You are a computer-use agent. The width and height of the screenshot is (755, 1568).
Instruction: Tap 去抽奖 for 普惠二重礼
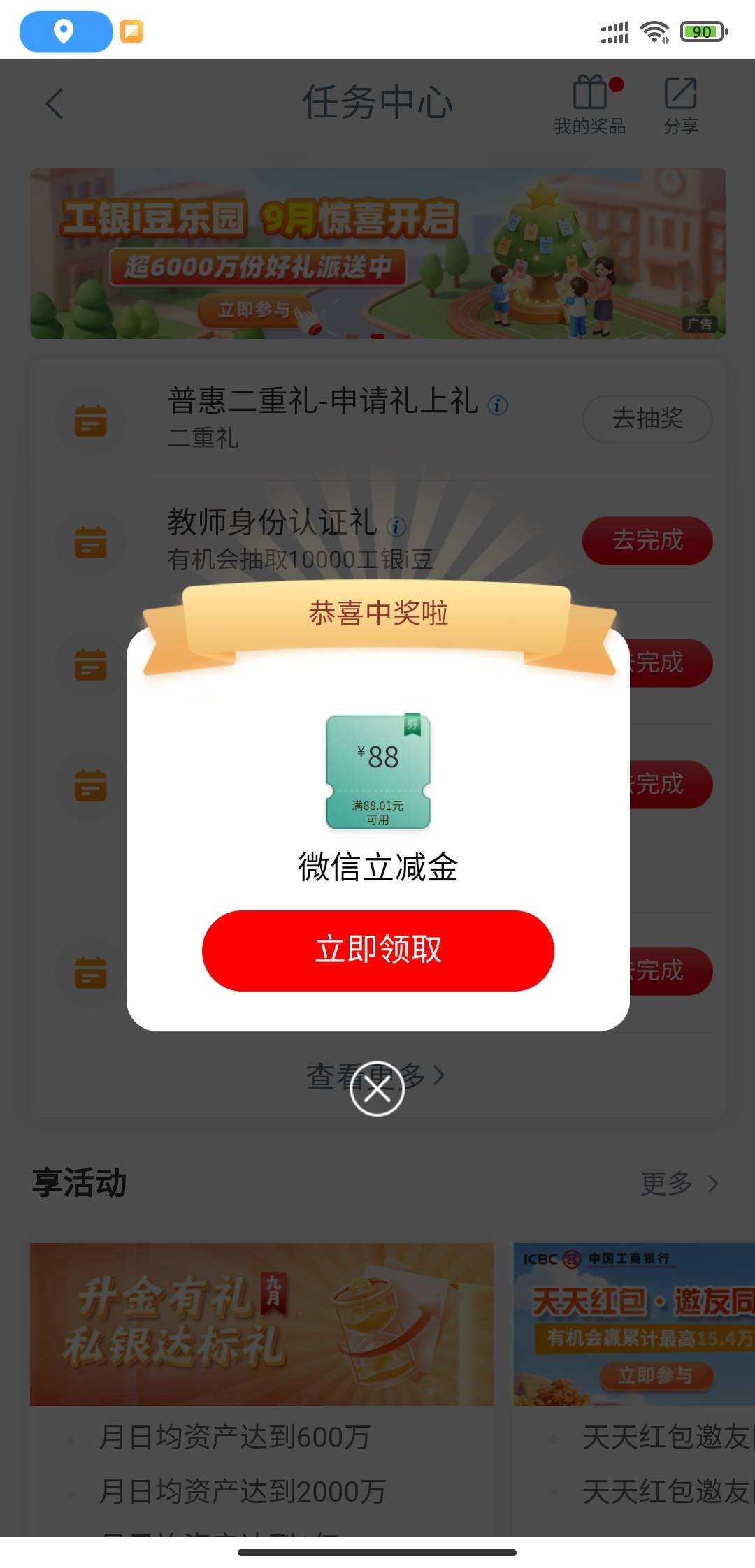(x=647, y=419)
